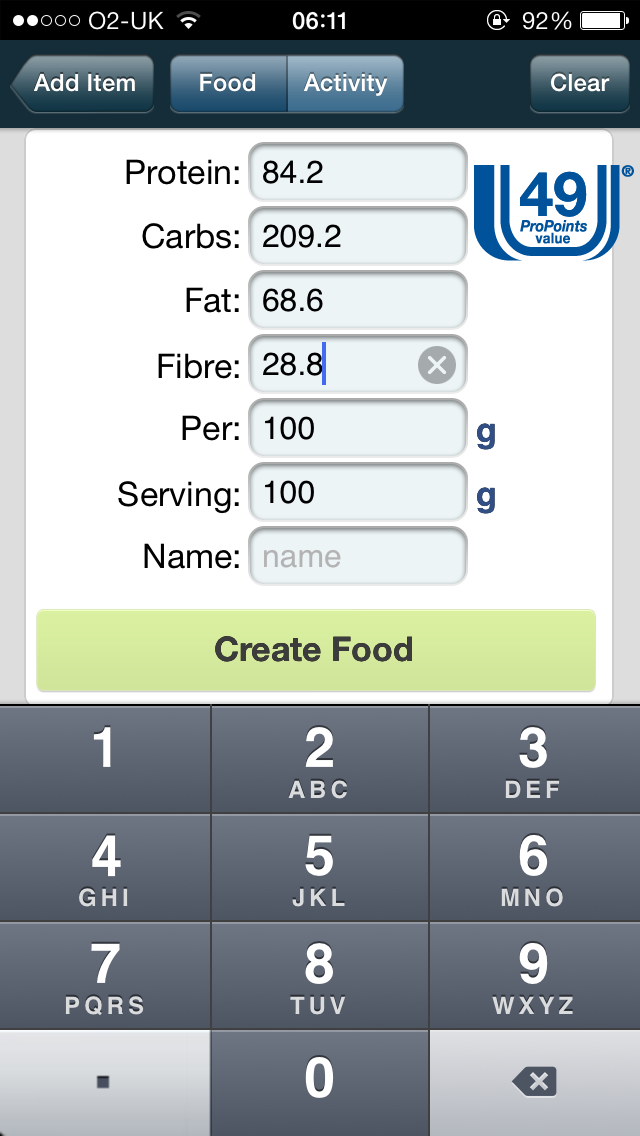Select the Carbs input field

(x=357, y=237)
